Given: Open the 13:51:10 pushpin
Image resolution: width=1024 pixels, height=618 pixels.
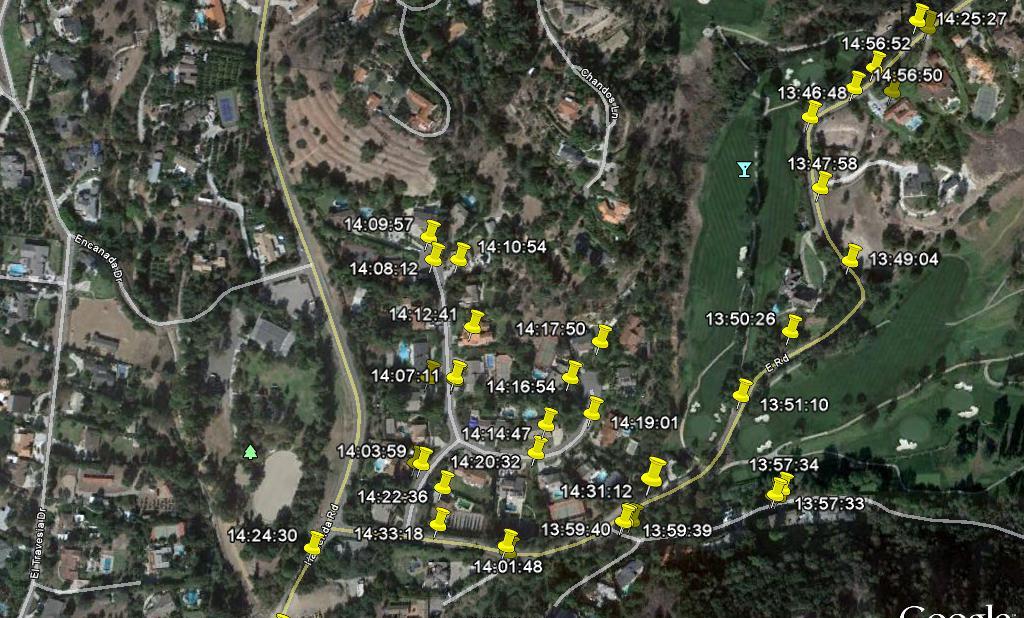Looking at the screenshot, I should coord(742,391).
